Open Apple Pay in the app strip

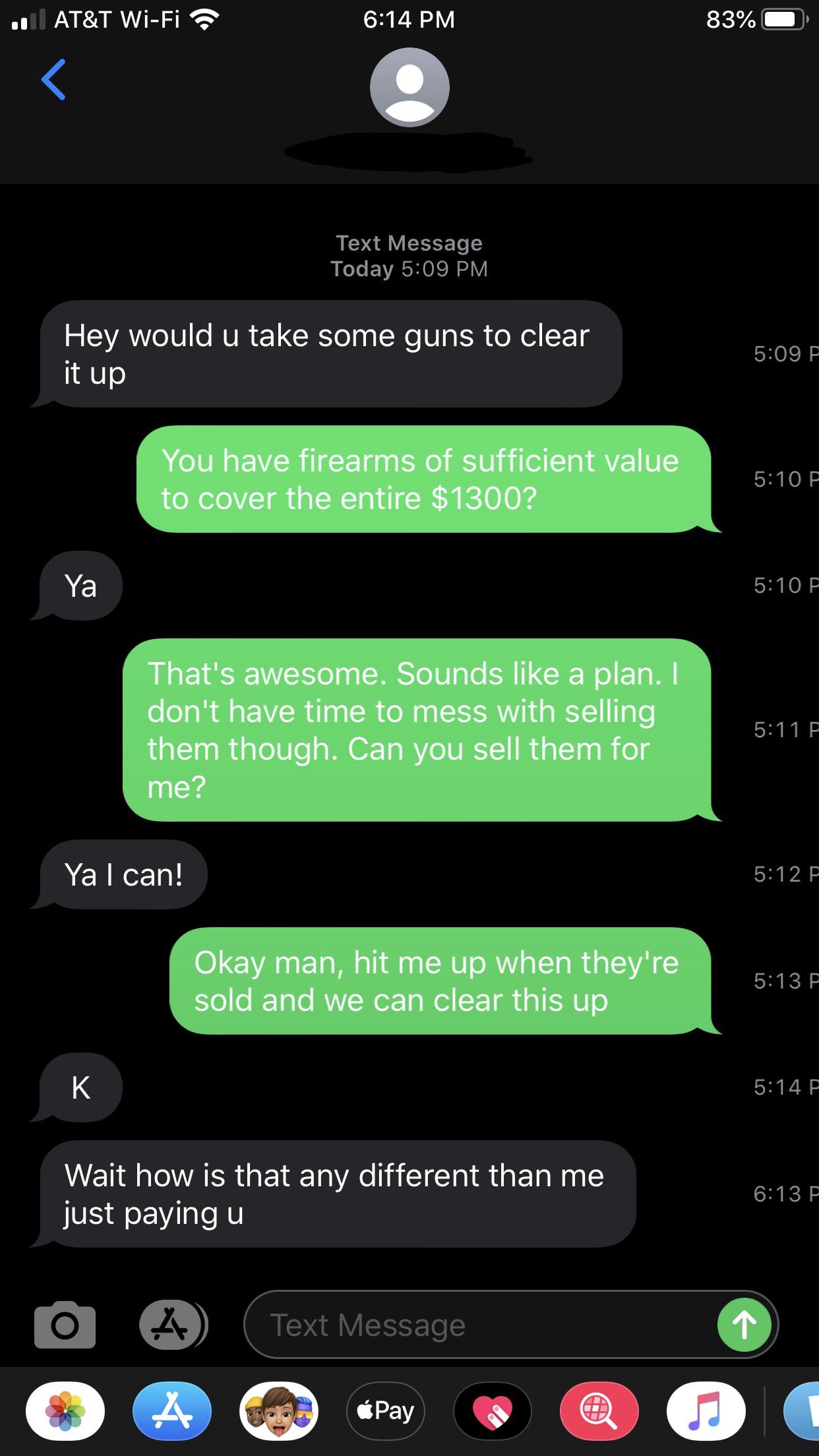[x=386, y=1410]
